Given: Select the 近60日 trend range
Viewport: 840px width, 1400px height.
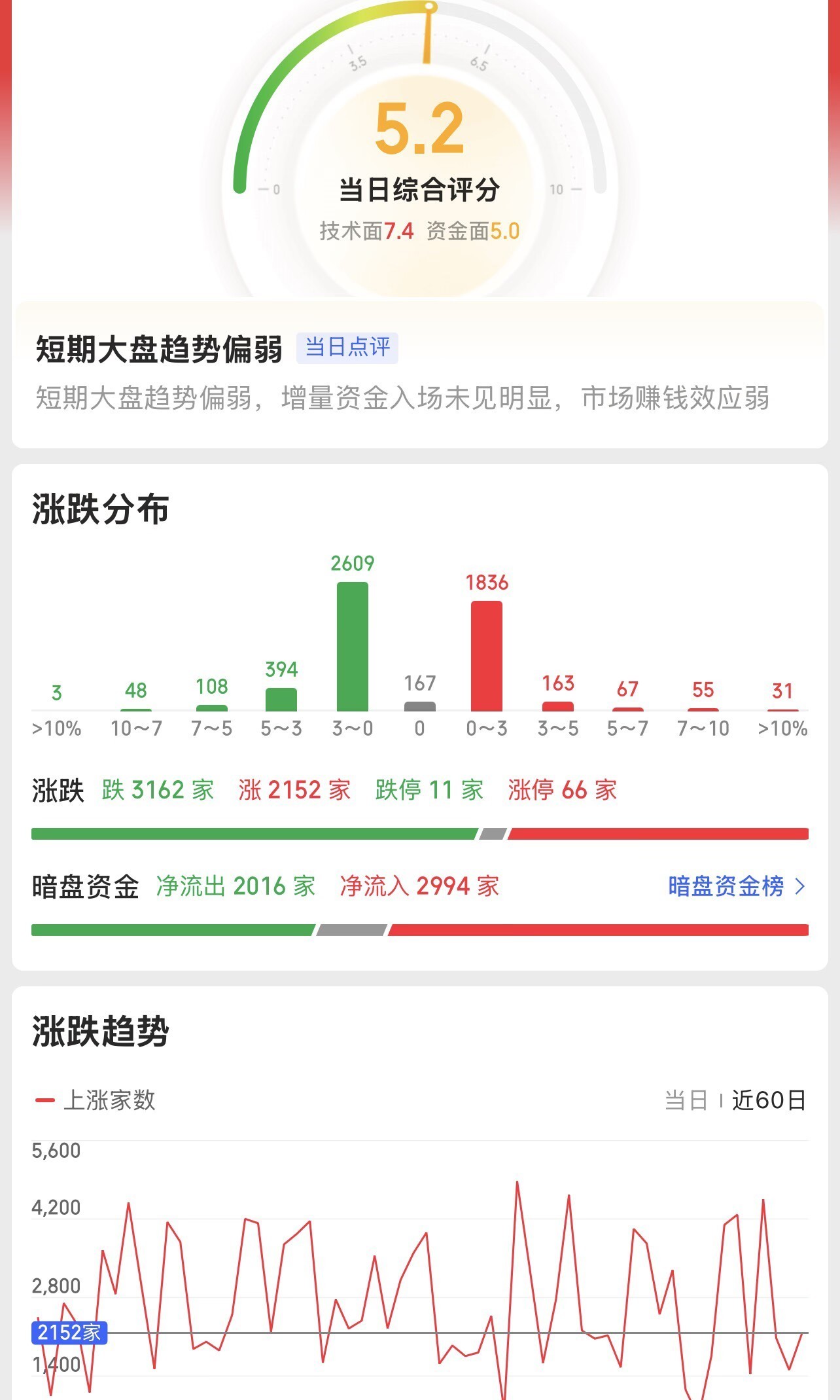Looking at the screenshot, I should click(x=768, y=1100).
